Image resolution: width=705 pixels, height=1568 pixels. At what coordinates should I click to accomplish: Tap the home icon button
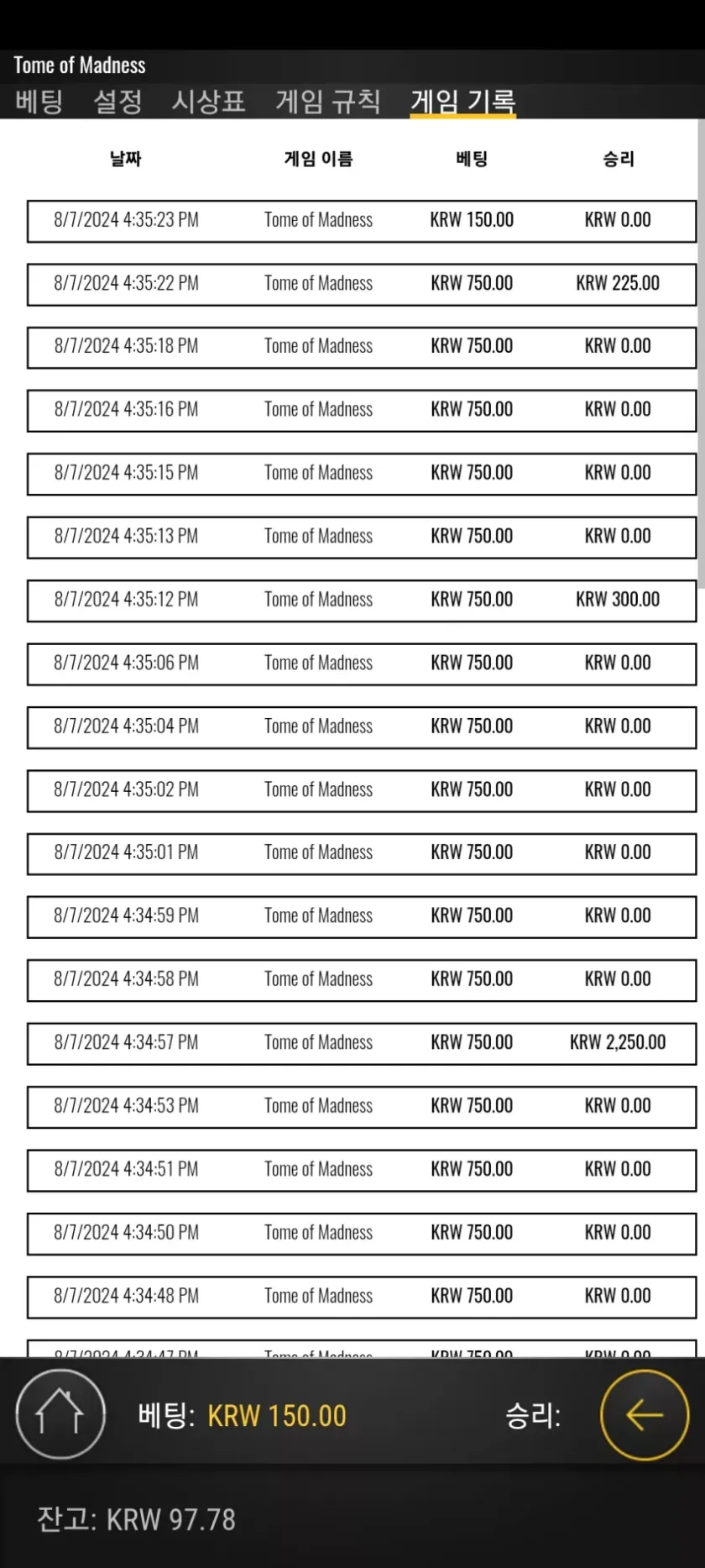click(x=60, y=1414)
